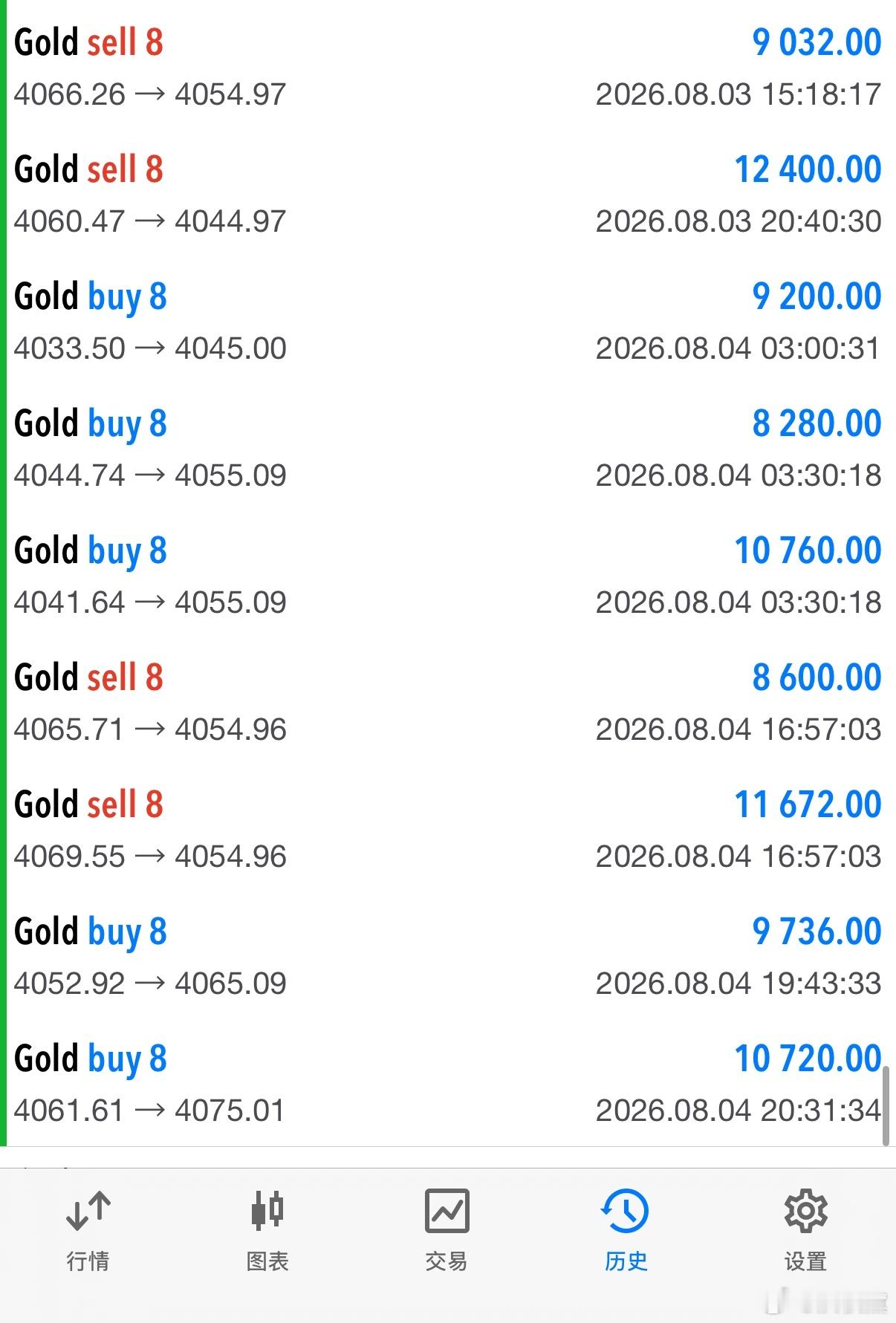
Task: Open Gold buy trade with profit 9 736.00
Action: pyautogui.click(x=448, y=957)
